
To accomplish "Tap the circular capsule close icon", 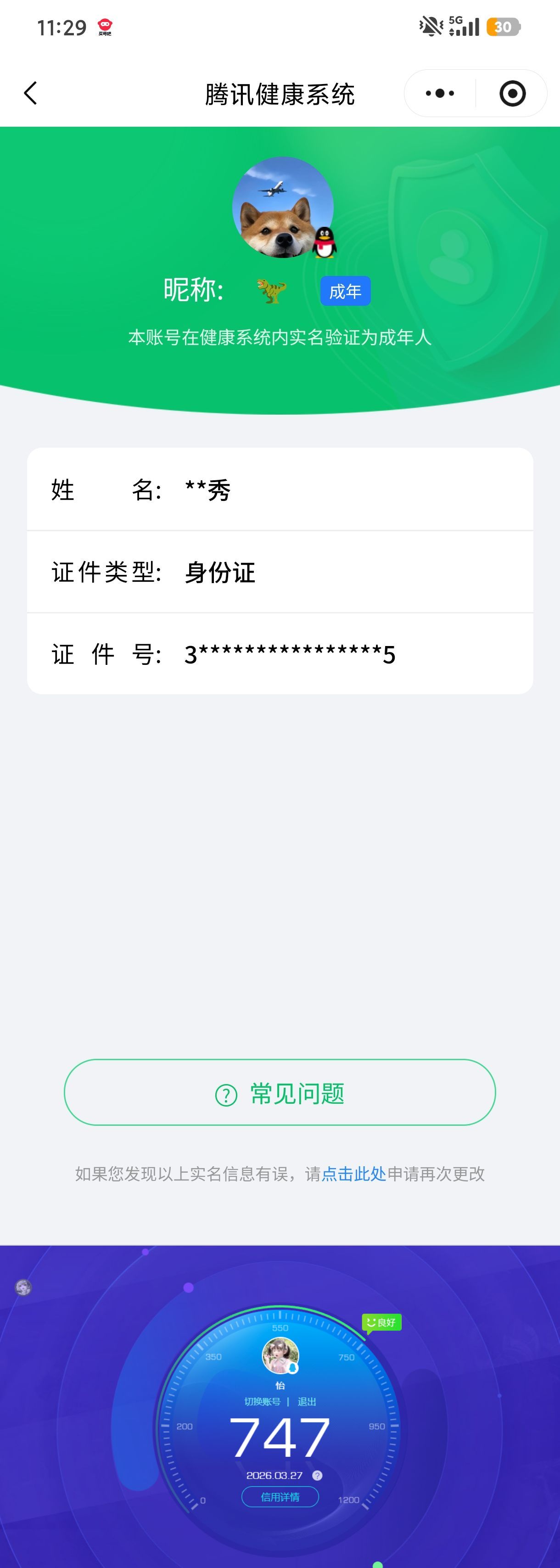I will coord(512,93).
